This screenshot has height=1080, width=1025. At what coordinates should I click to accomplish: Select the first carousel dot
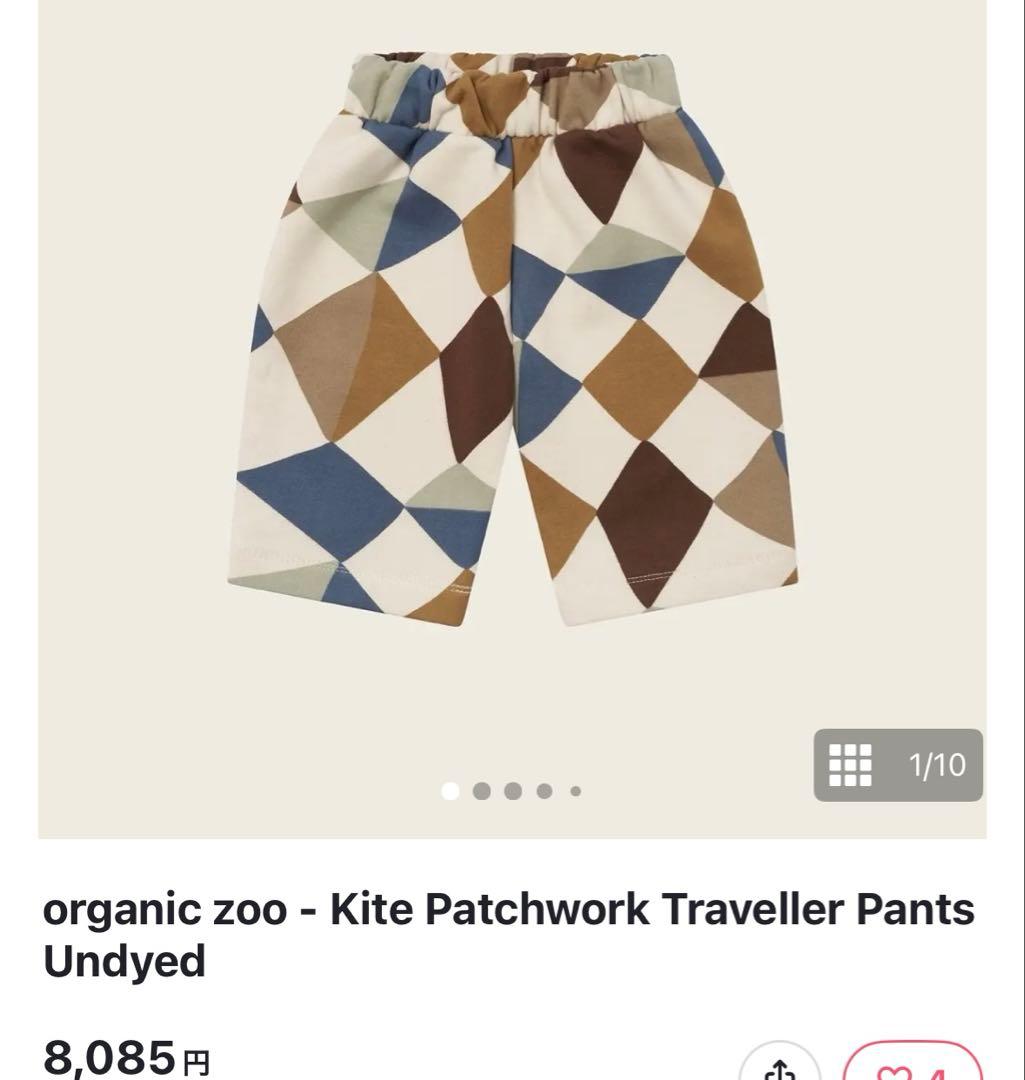coord(452,790)
